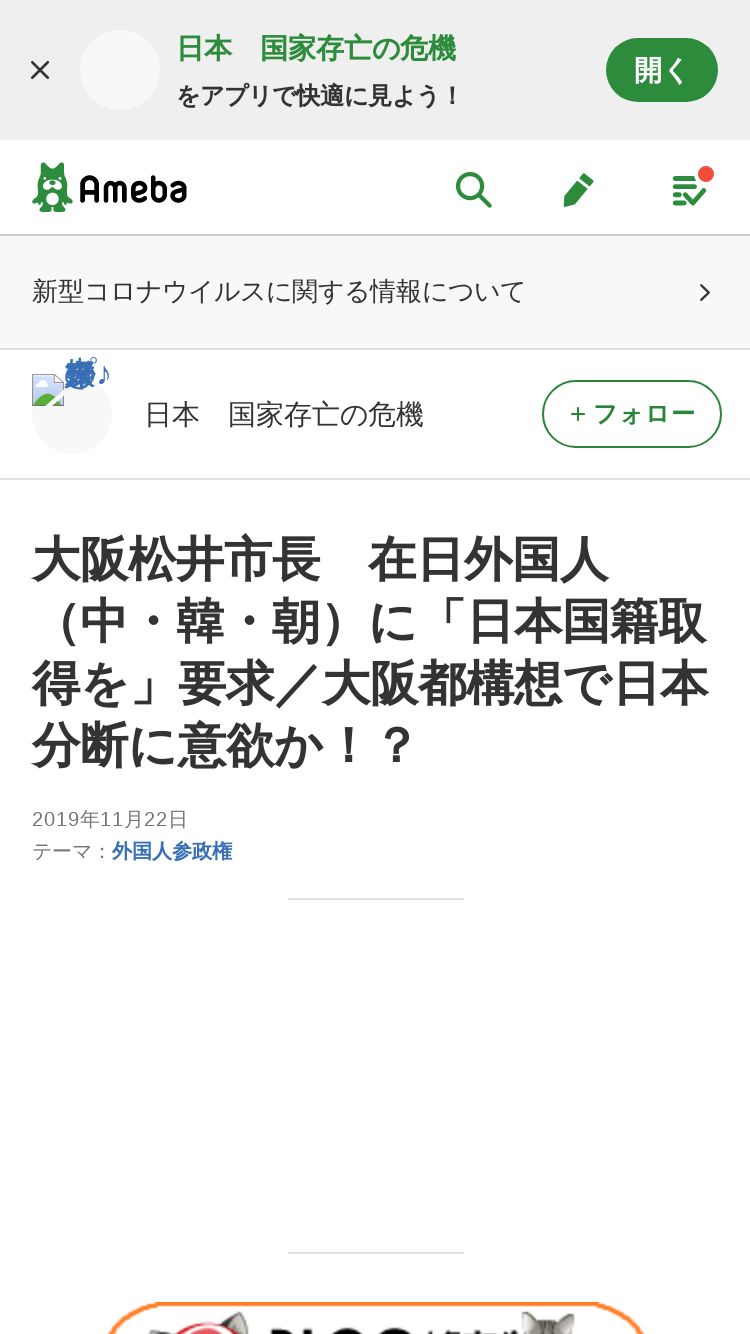Open the search magnifier icon
Screen dimensions: 750x1334
pos(473,188)
